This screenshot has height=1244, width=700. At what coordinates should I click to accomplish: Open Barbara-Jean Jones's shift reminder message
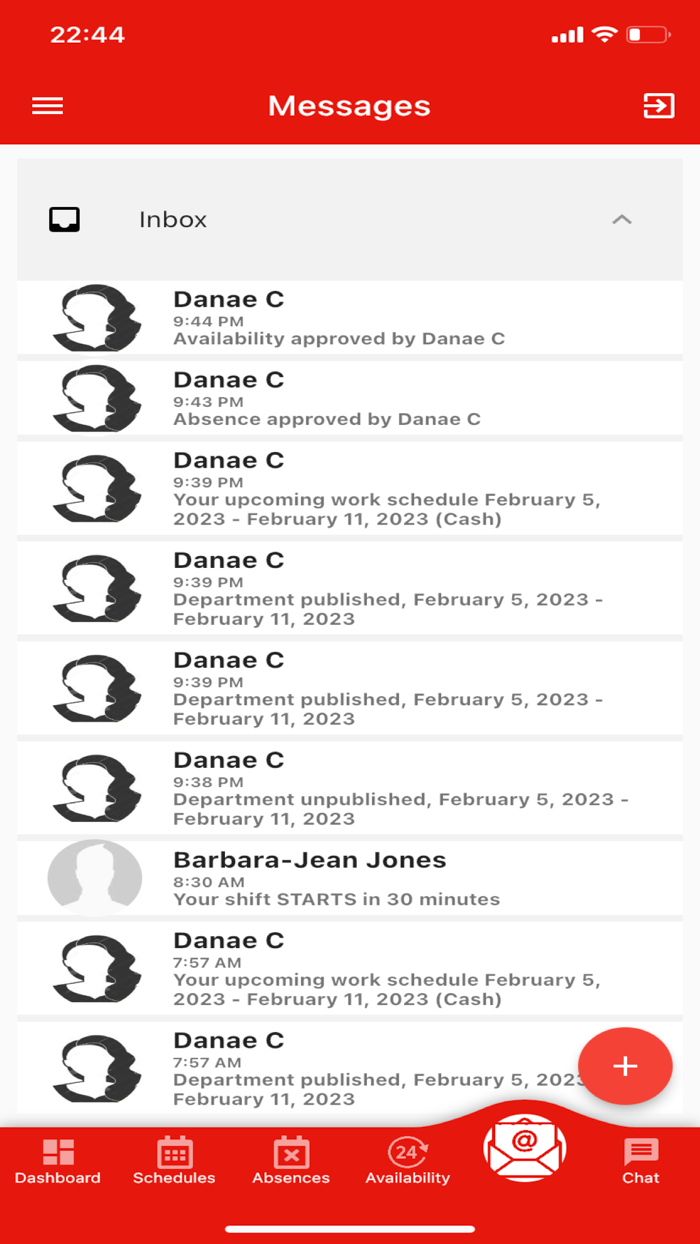point(350,878)
